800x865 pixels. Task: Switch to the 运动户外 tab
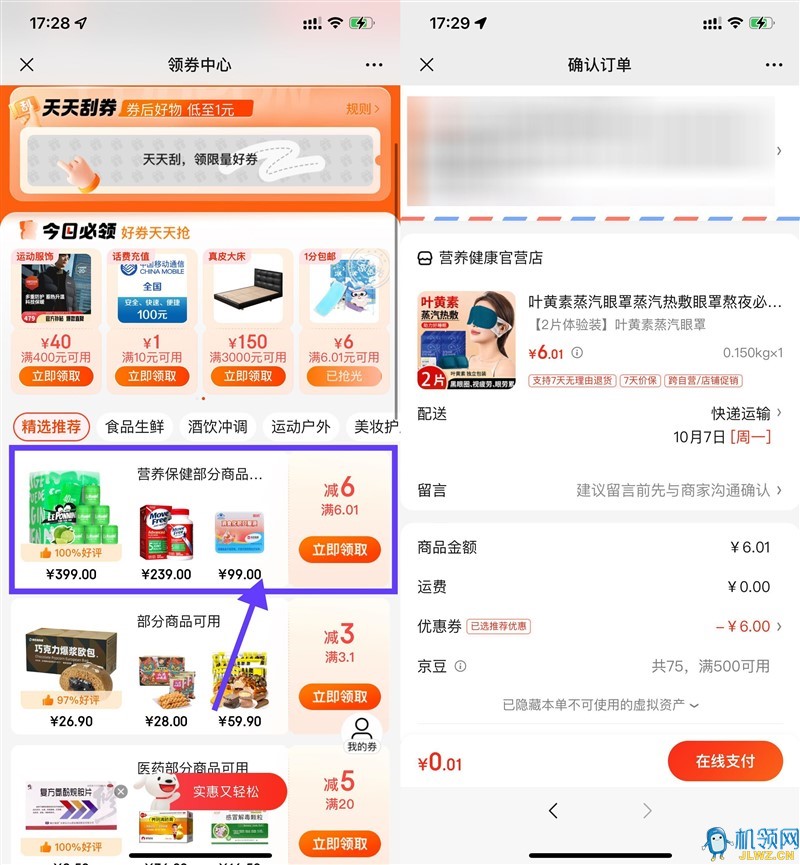(301, 427)
